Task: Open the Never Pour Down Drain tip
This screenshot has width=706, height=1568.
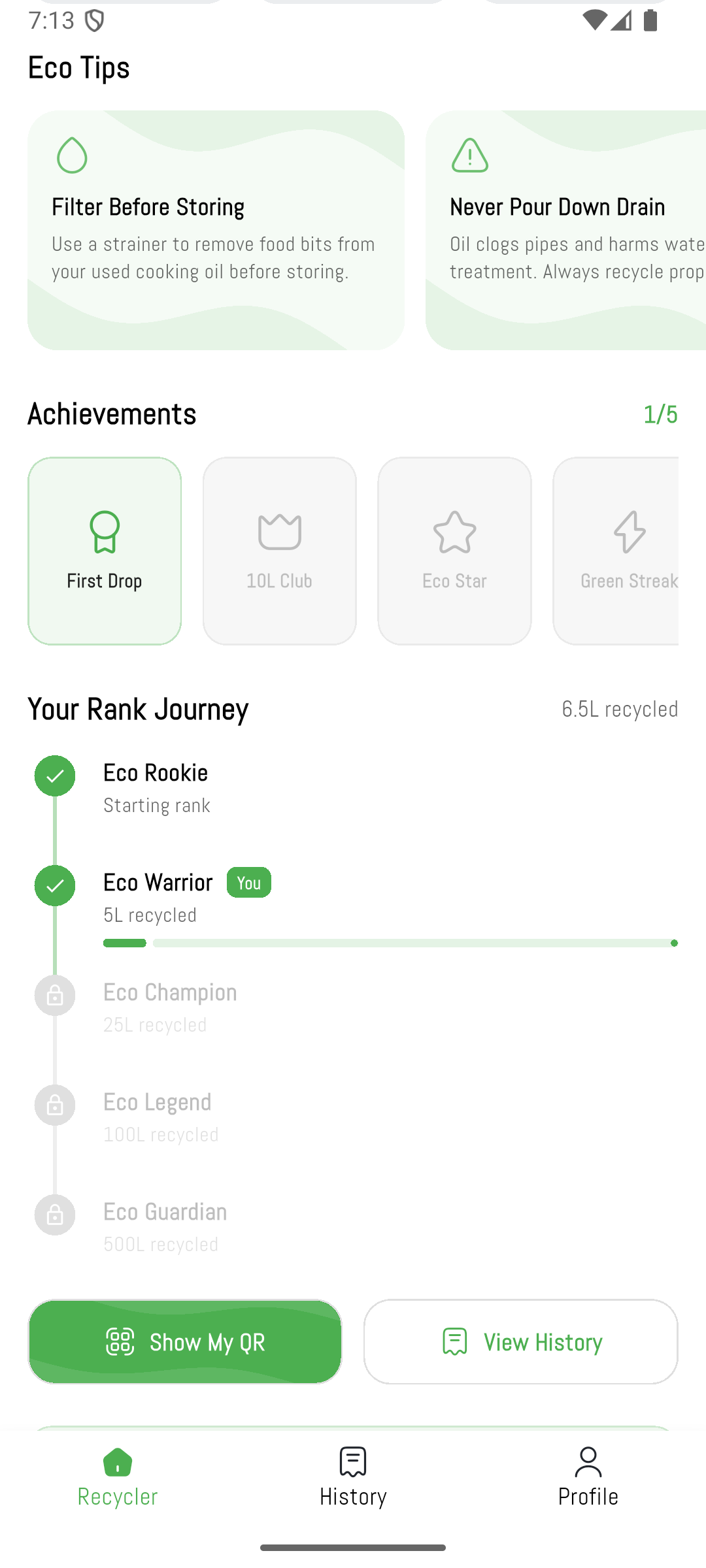Action: click(x=565, y=230)
